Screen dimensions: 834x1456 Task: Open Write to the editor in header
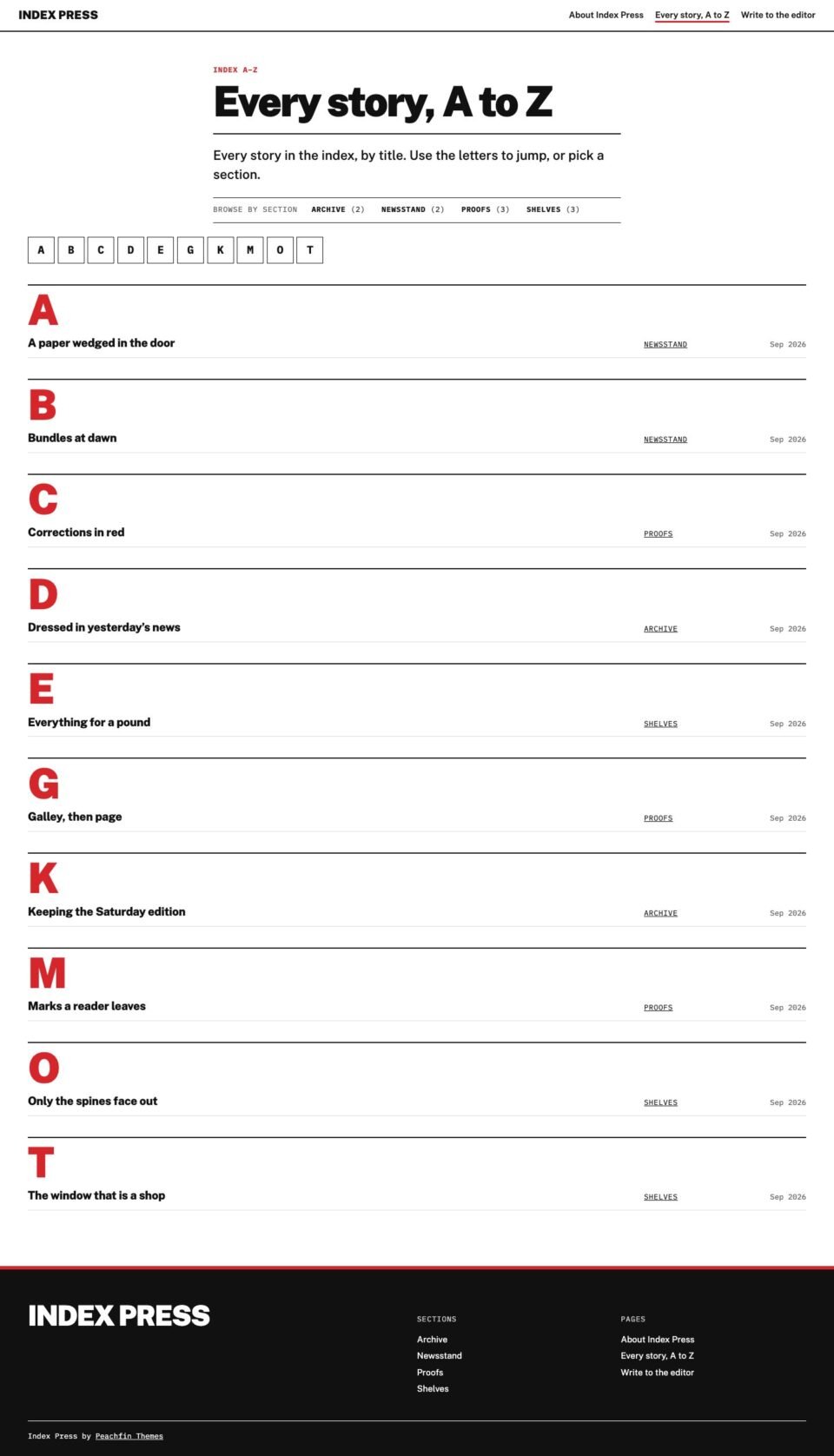pyautogui.click(x=778, y=15)
